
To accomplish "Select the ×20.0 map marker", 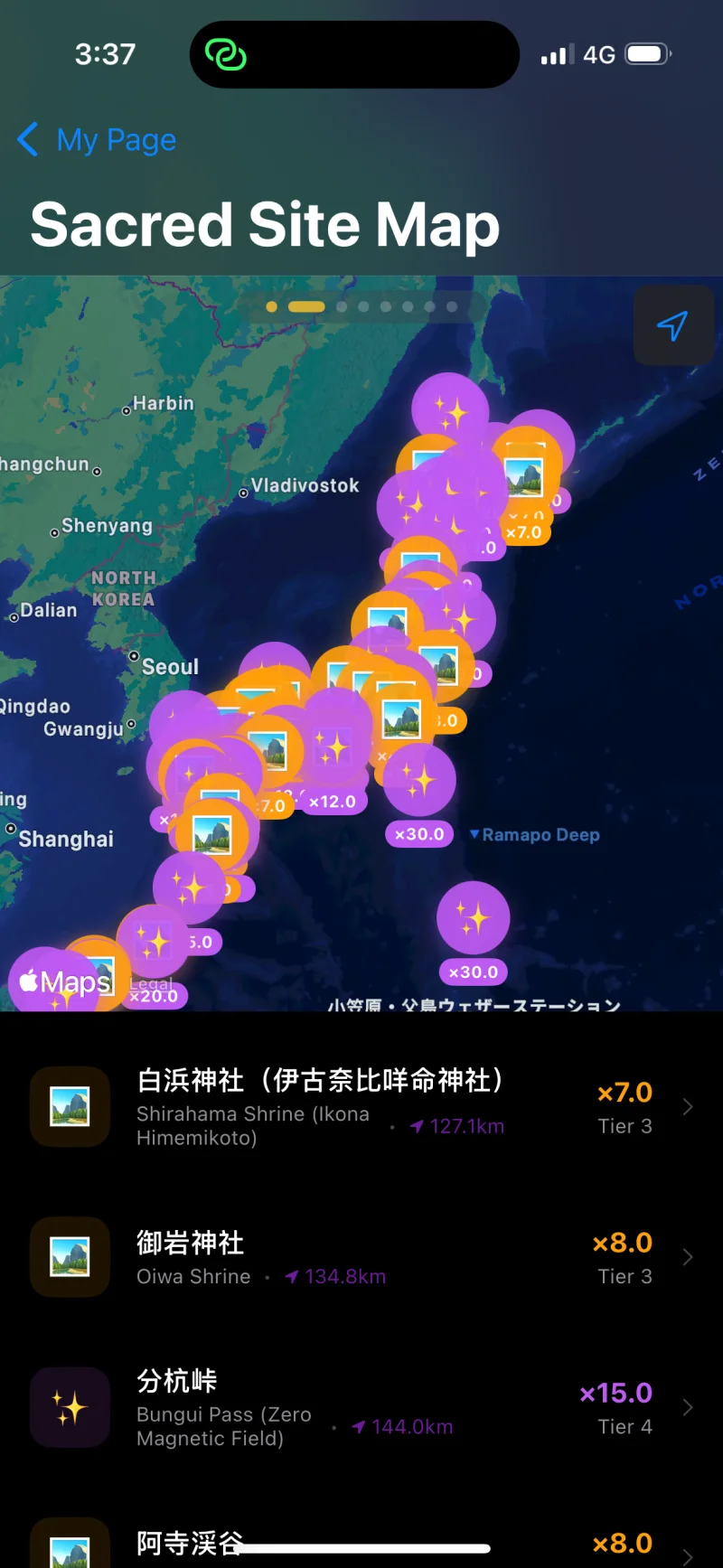I will coord(155,997).
